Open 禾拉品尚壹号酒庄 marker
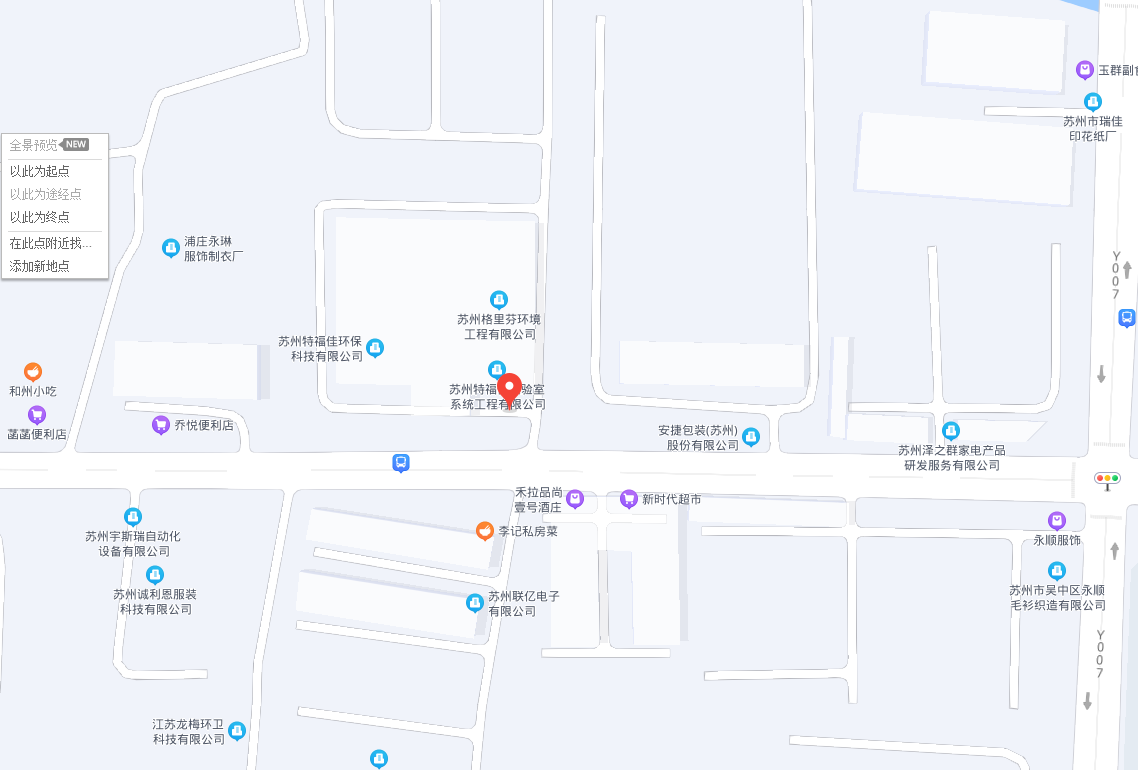This screenshot has width=1138, height=770. pos(575,498)
